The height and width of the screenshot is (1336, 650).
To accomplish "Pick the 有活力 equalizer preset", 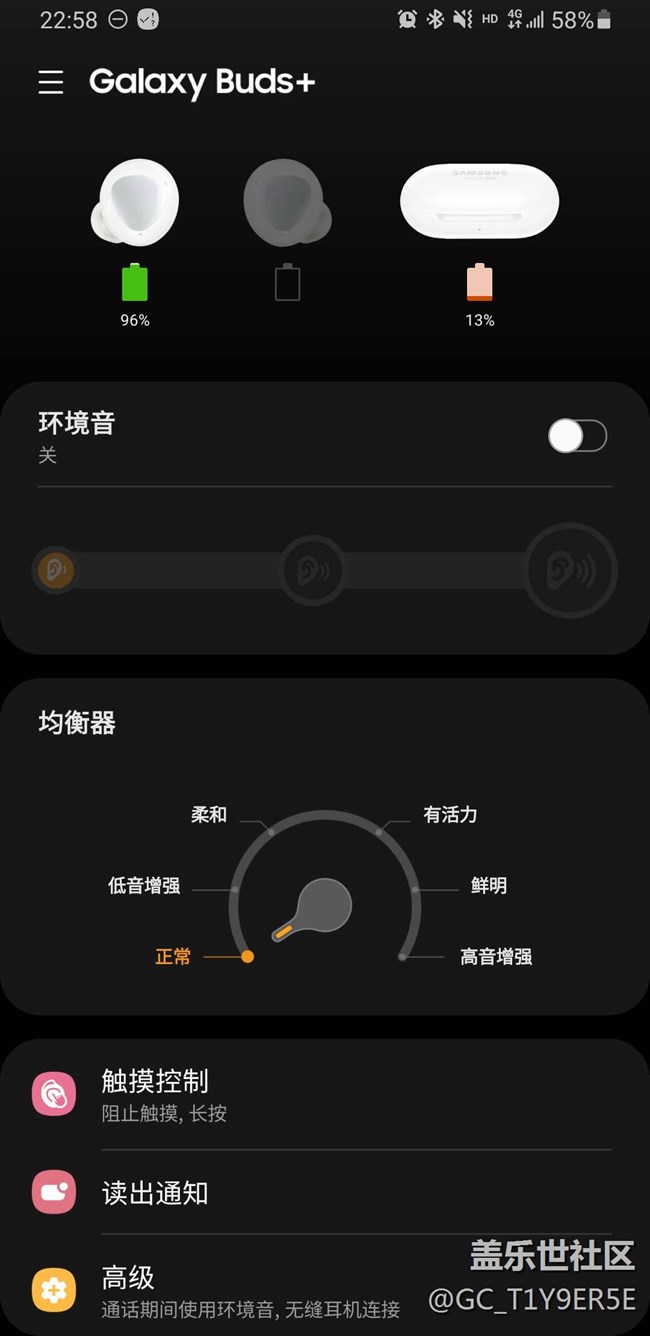I will [x=449, y=815].
